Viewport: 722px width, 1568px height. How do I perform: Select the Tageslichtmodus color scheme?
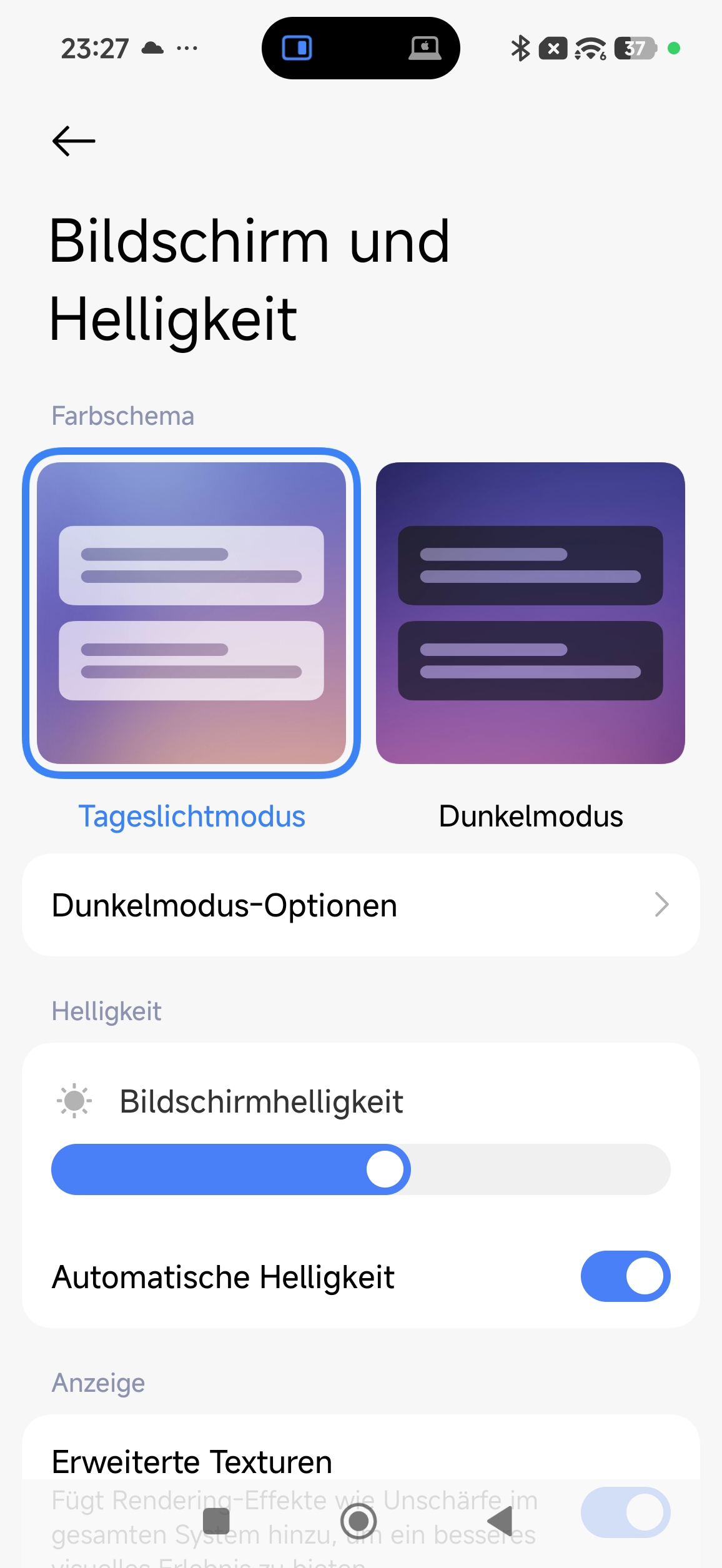pyautogui.click(x=191, y=613)
